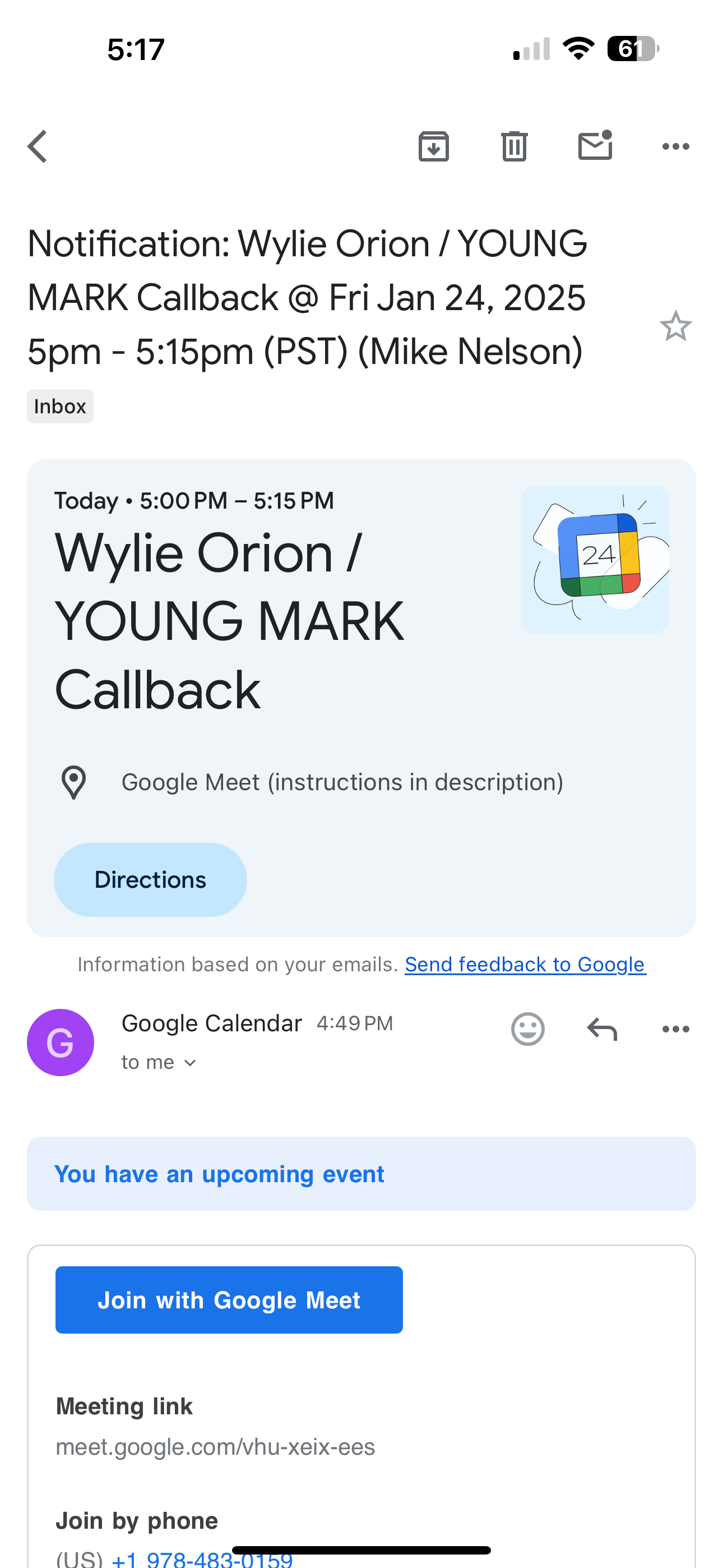Open Send feedback to Google link
Viewport: 723px width, 1568px height.
point(525,964)
